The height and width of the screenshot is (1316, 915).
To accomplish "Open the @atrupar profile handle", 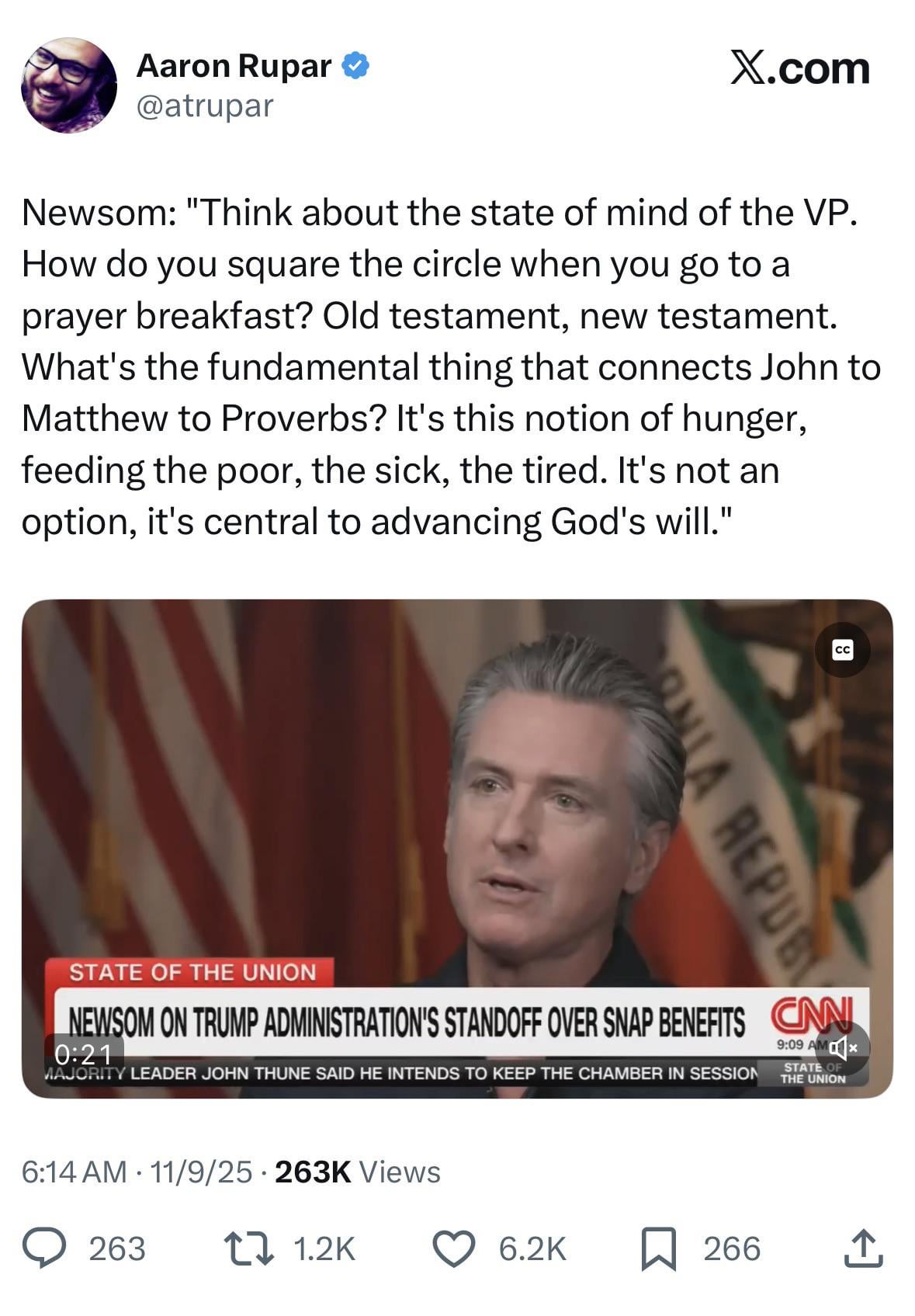I will [x=205, y=106].
